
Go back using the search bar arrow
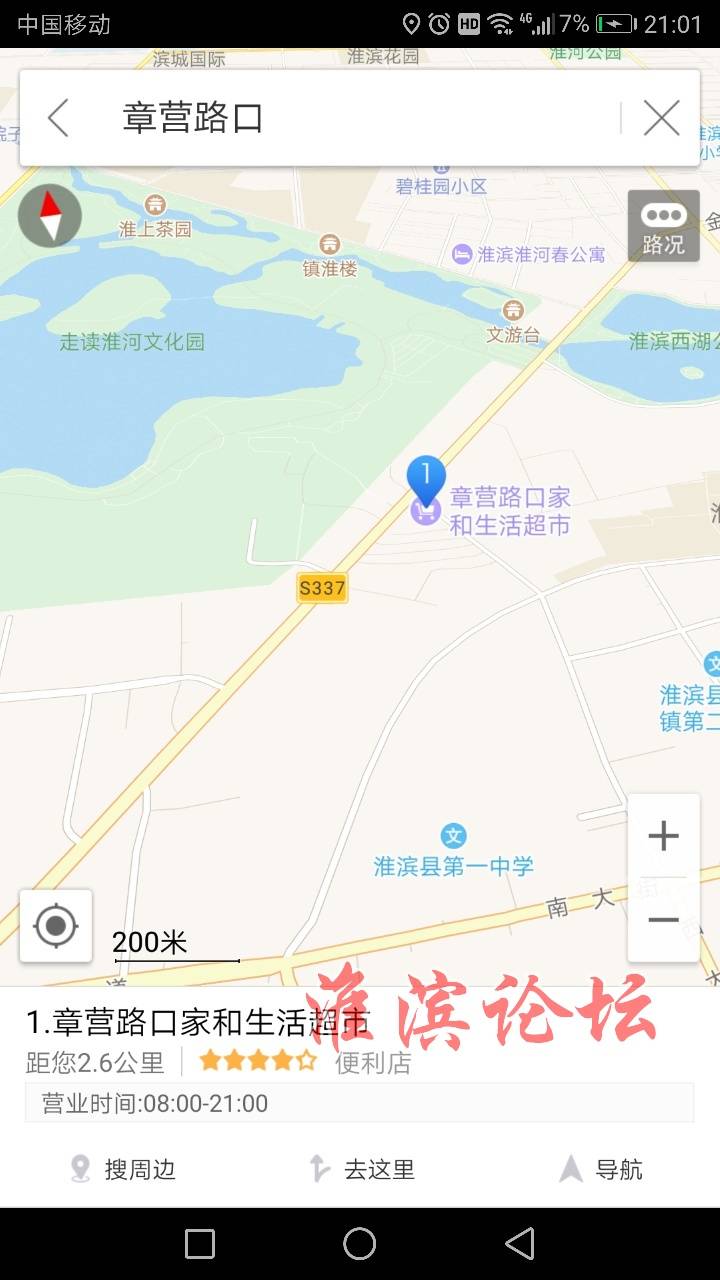pyautogui.click(x=58, y=118)
